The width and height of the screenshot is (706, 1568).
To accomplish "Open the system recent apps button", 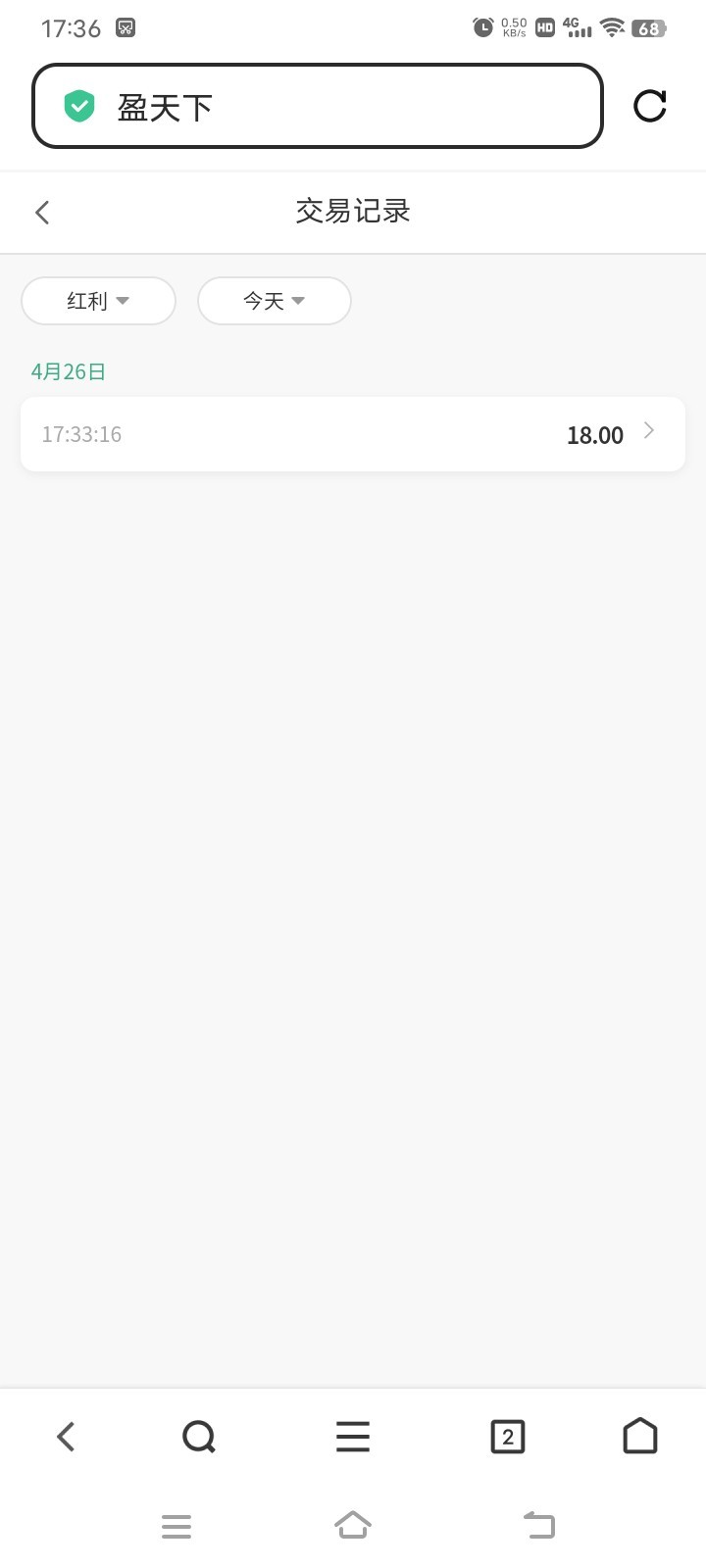I will pos(176,1525).
